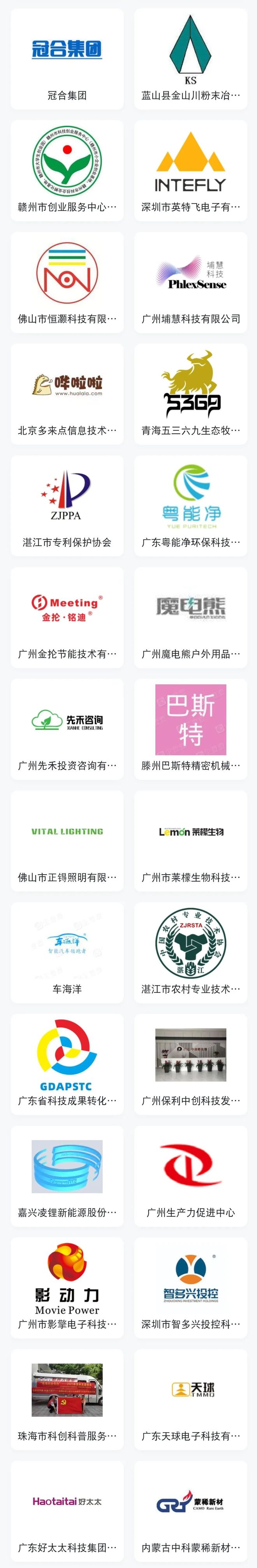The height and width of the screenshot is (1568, 257).
Task: Open 赣州市创业服务中心 card
Action: click(67, 171)
